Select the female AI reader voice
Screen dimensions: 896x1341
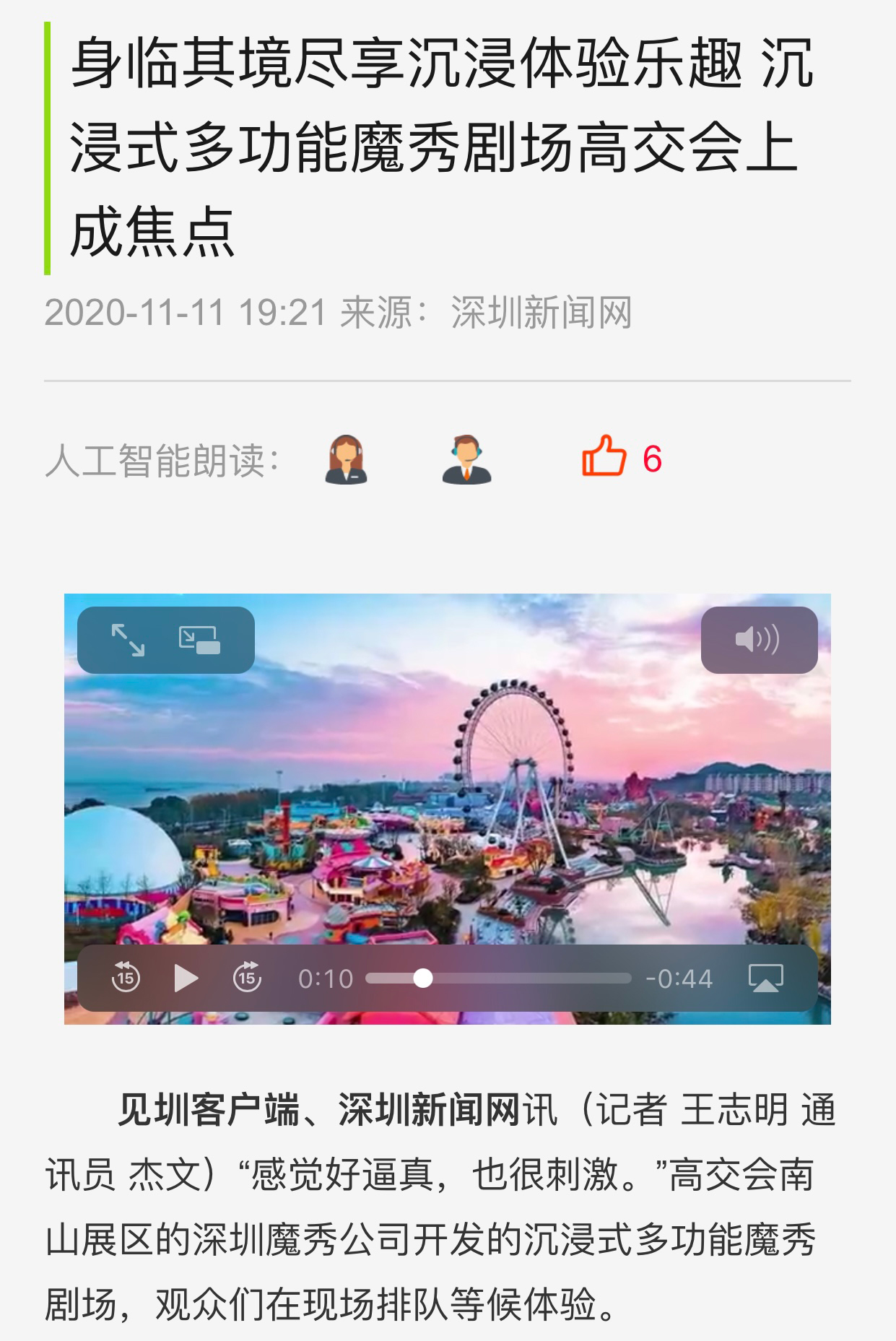tap(346, 460)
